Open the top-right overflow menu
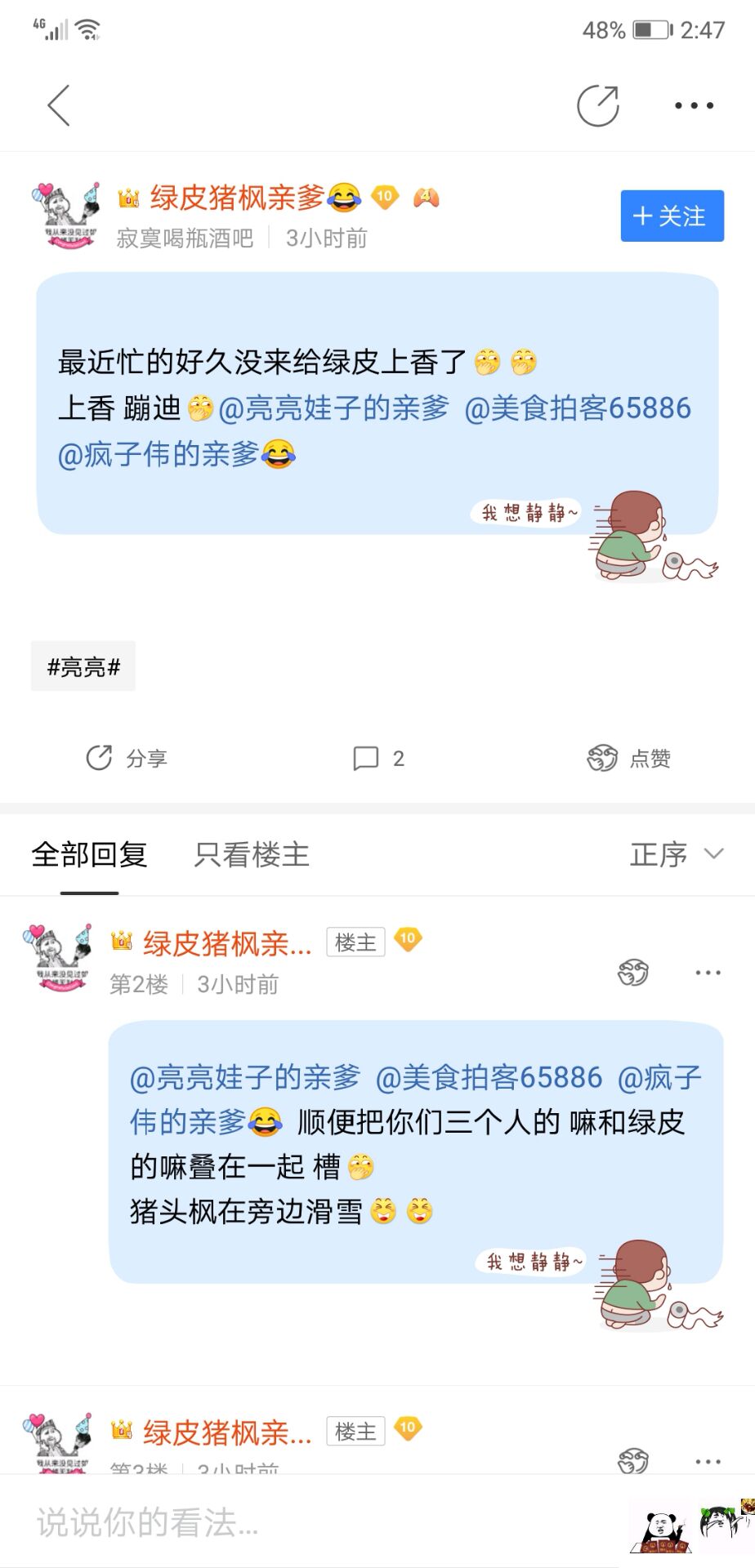This screenshot has width=755, height=1568. (694, 105)
